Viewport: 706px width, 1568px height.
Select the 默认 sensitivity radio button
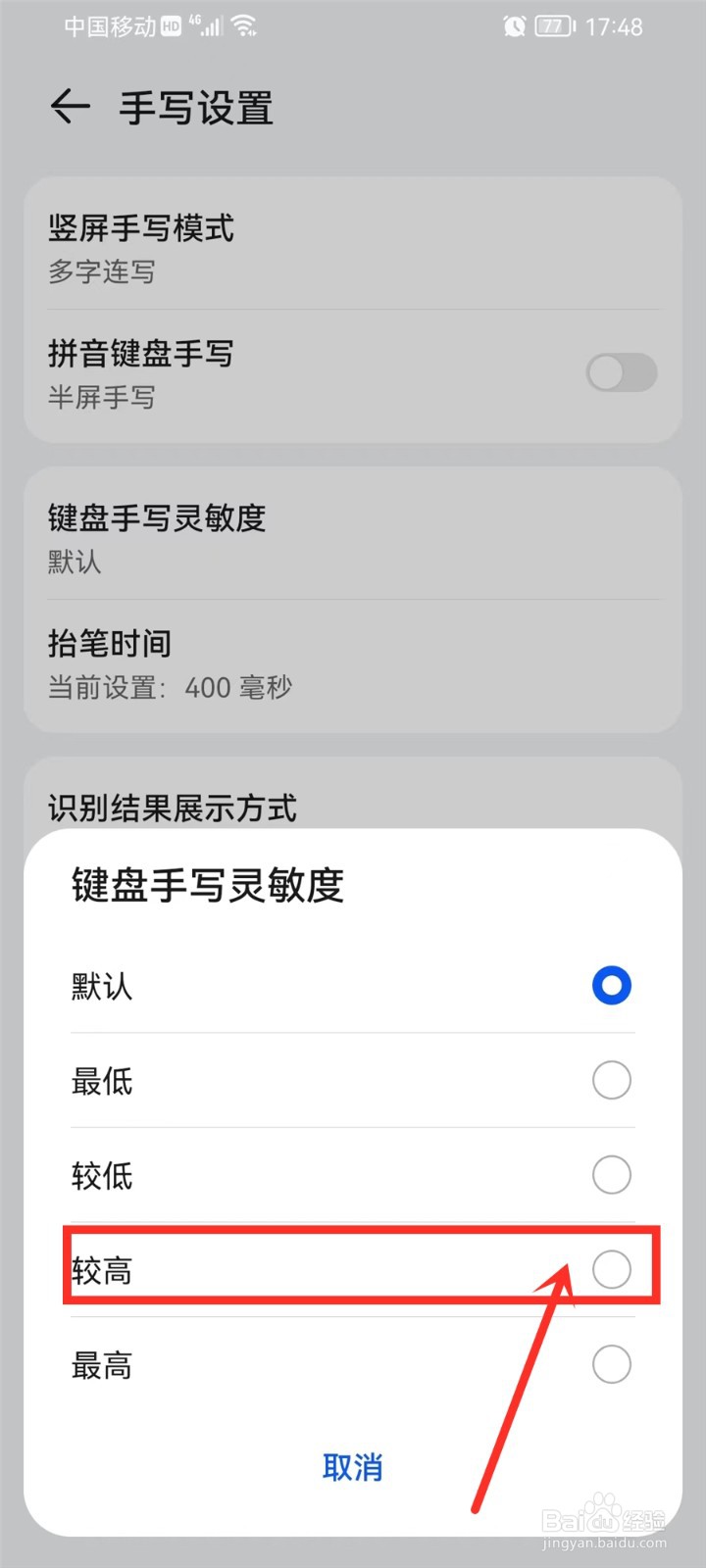(611, 985)
